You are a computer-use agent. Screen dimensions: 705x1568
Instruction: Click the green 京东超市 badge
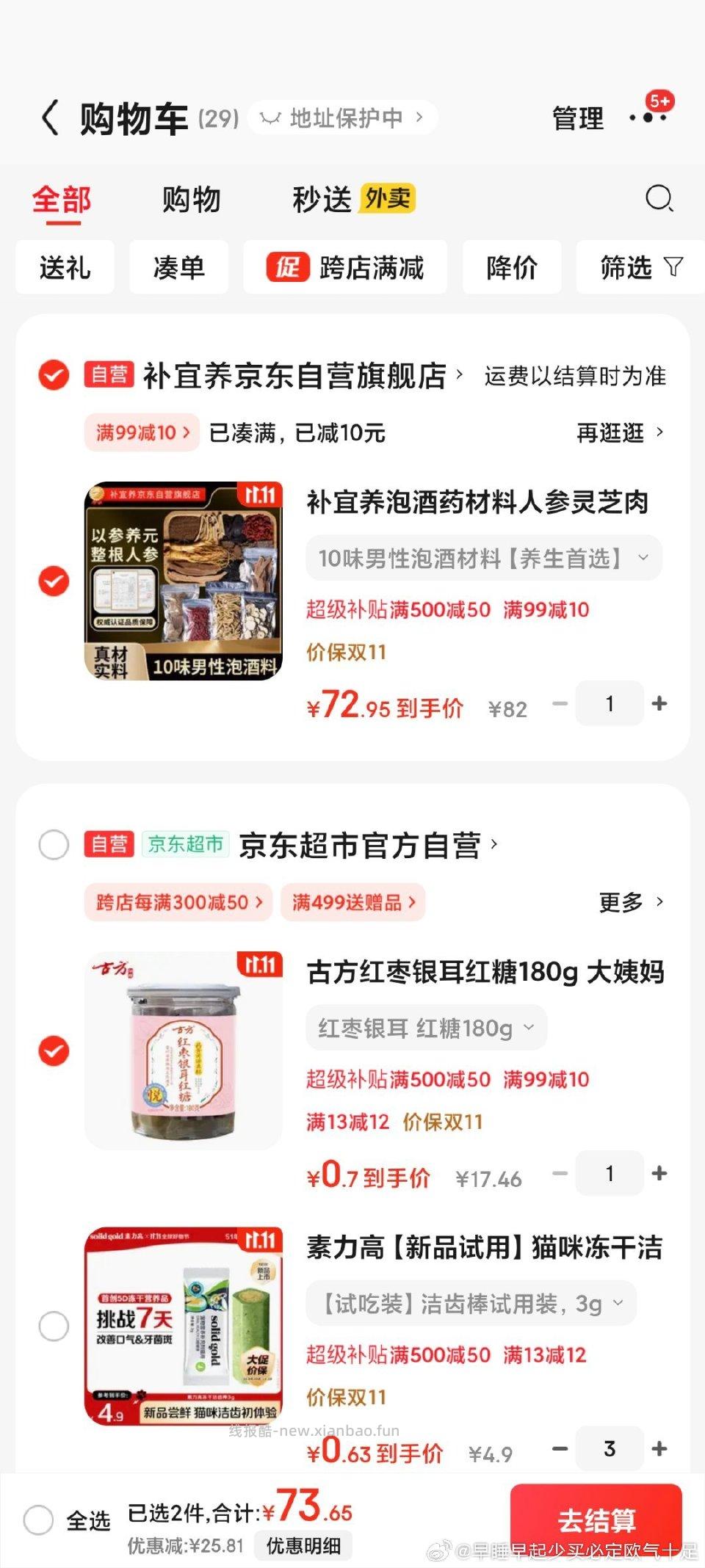point(187,844)
